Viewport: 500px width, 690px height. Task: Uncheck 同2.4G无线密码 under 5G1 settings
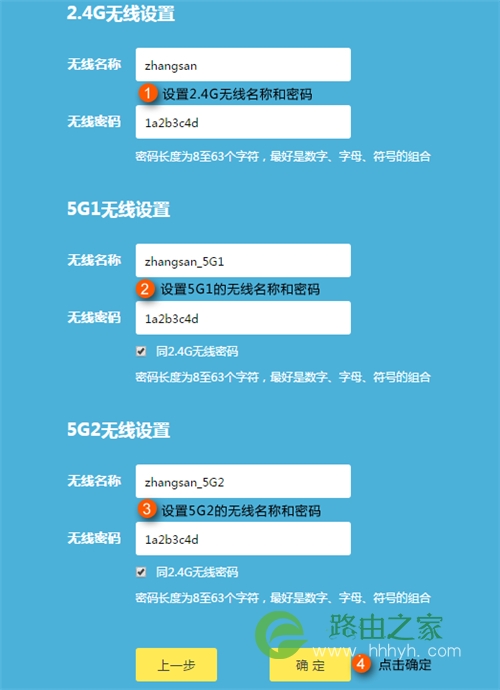point(141,351)
